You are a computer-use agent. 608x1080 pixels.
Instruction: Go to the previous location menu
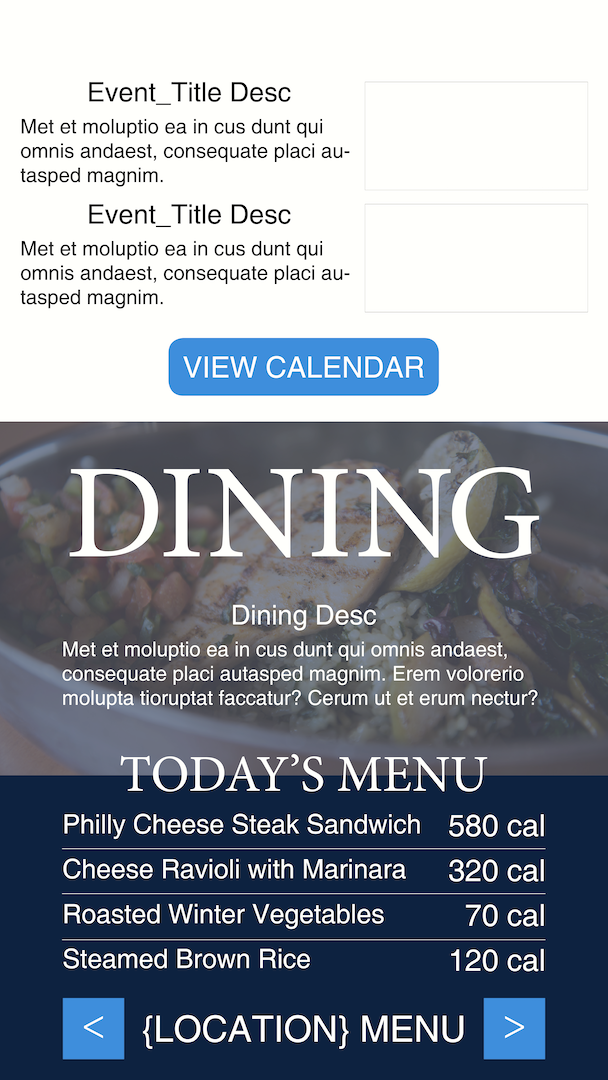tap(94, 1028)
